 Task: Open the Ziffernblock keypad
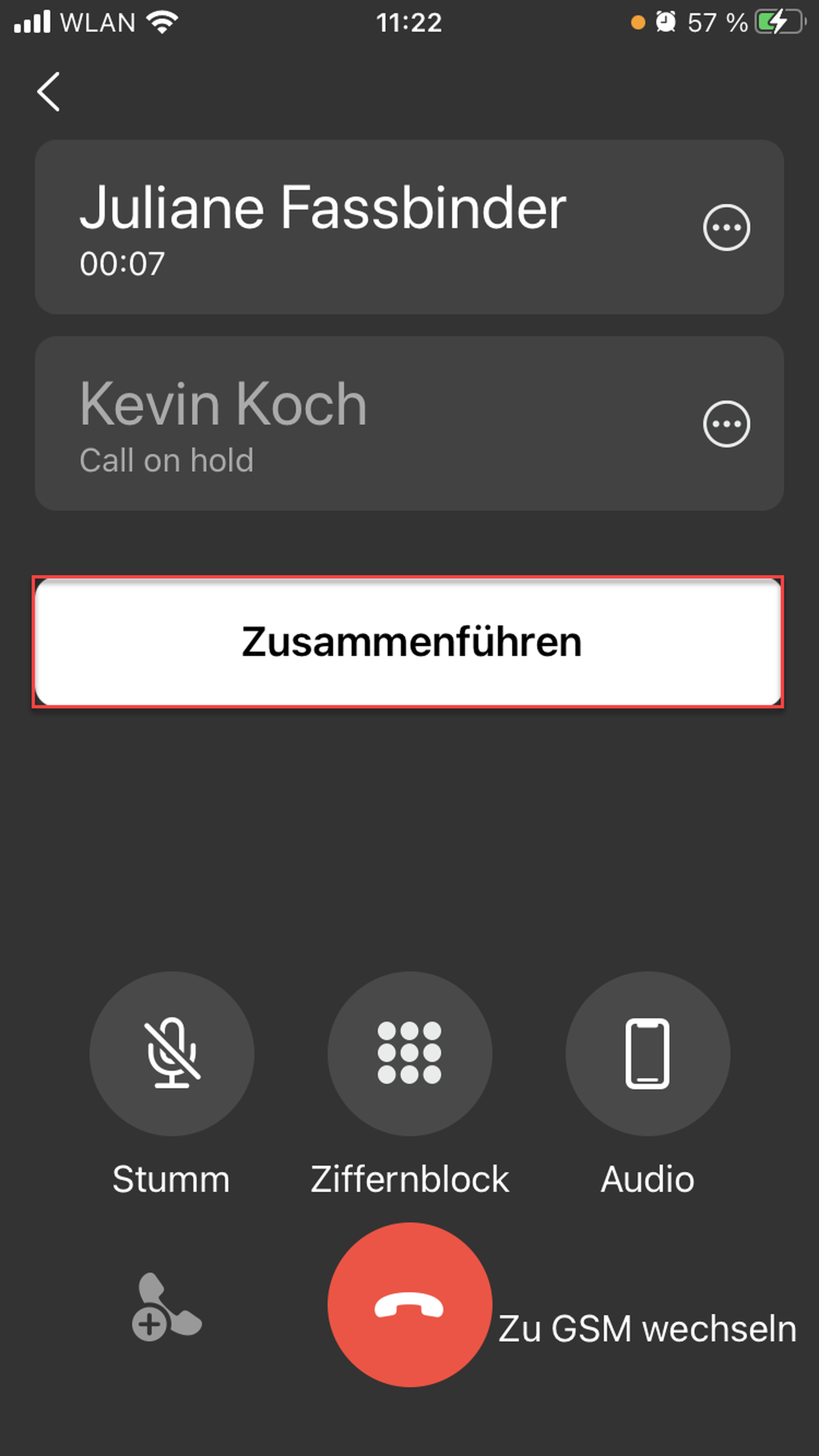pyautogui.click(x=409, y=1054)
